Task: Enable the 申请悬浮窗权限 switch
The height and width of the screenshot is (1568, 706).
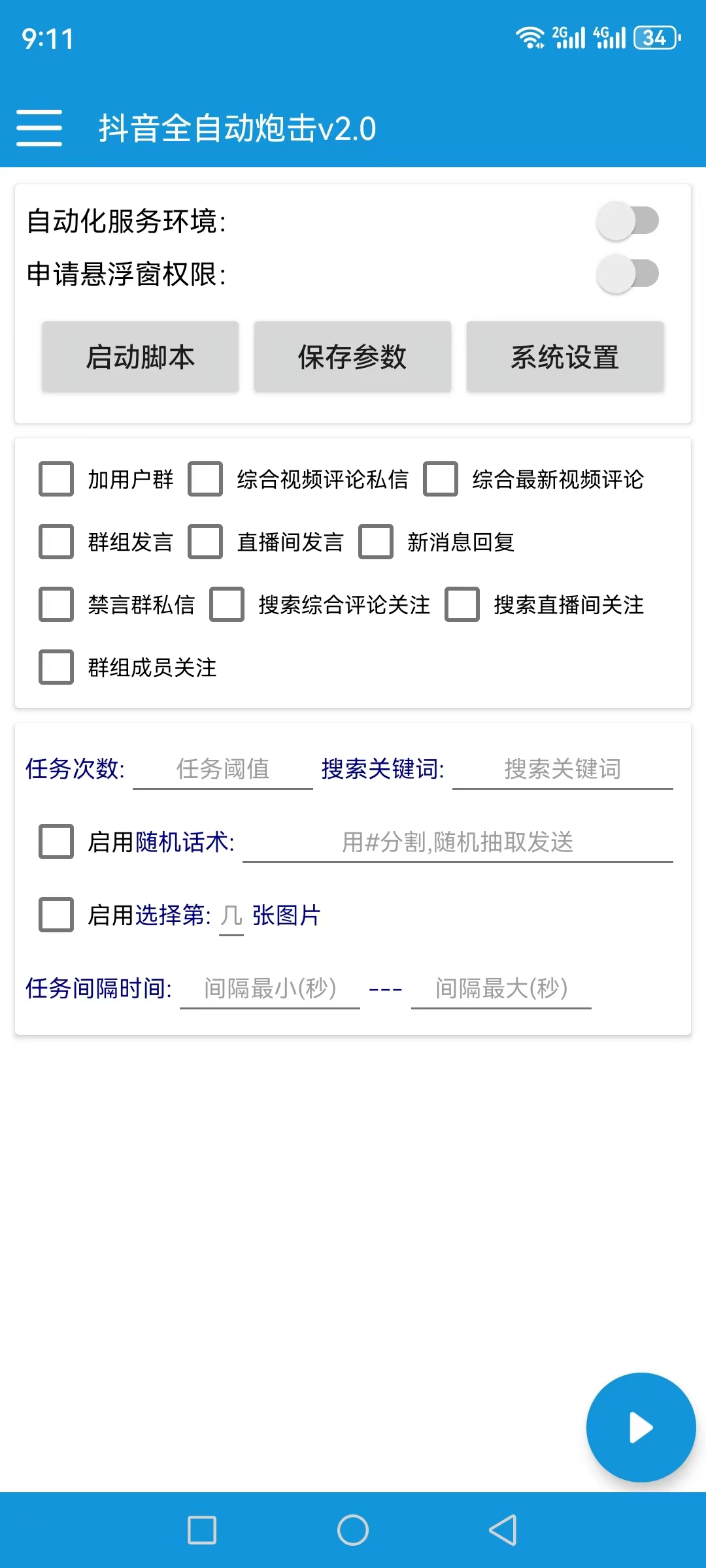Action: click(628, 274)
